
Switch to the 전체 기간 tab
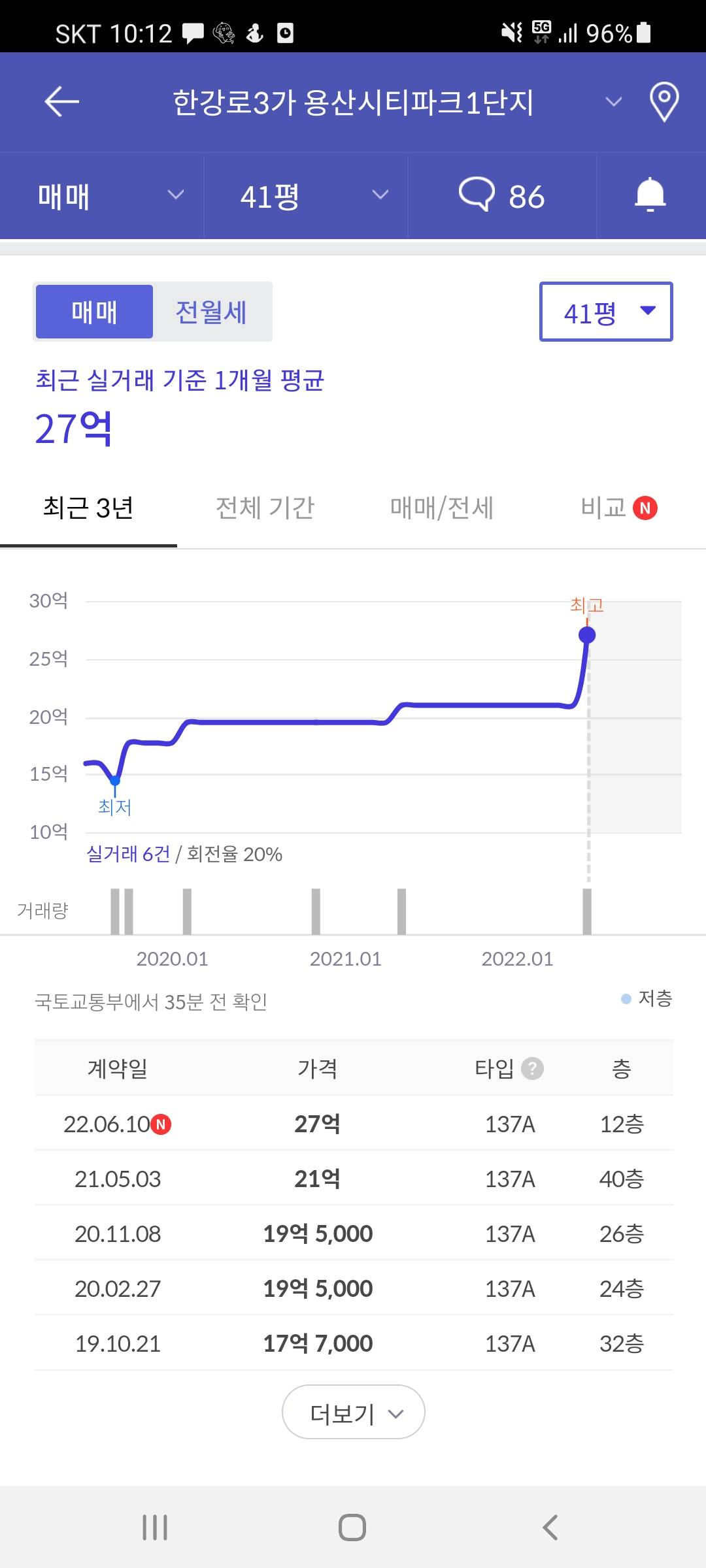click(265, 508)
